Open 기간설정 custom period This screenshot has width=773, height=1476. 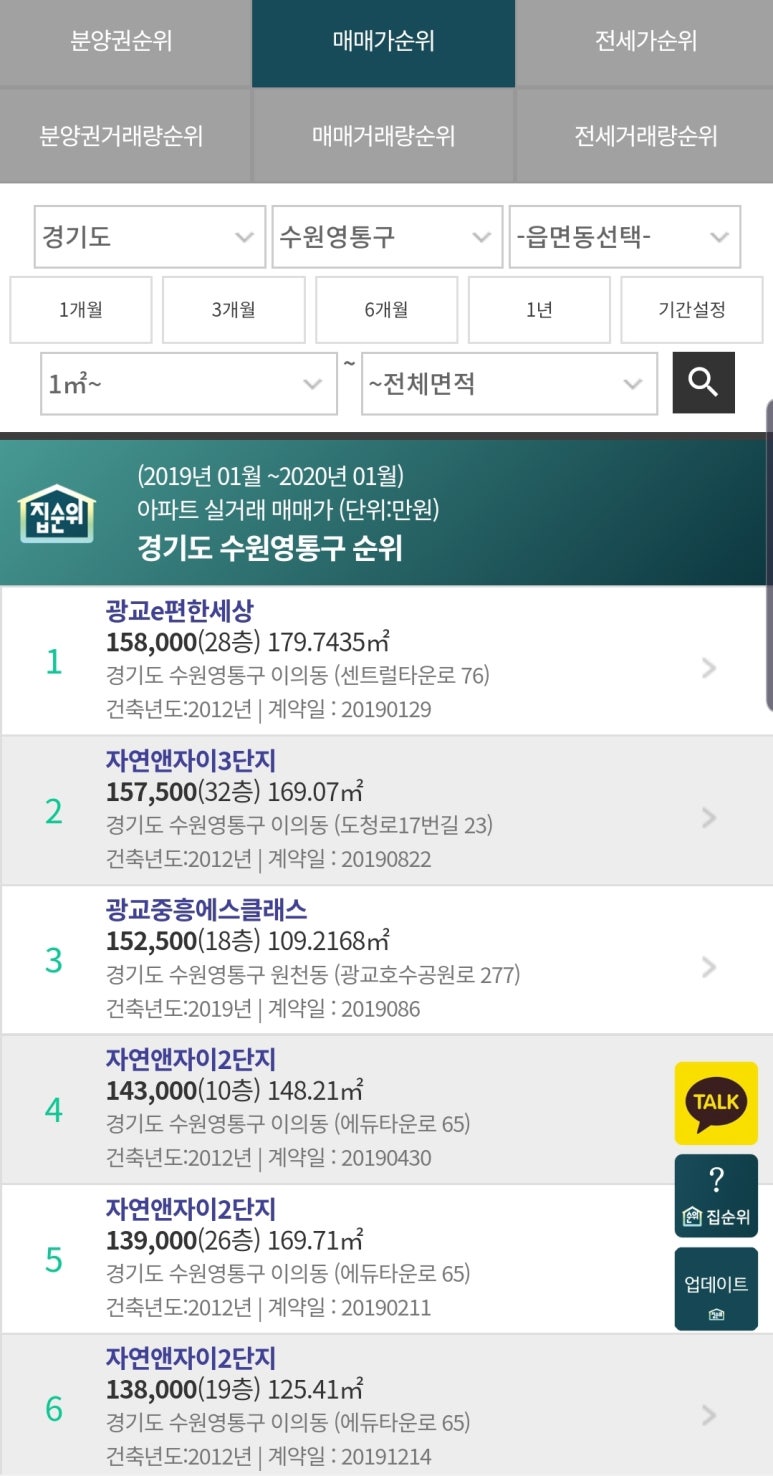tap(691, 310)
